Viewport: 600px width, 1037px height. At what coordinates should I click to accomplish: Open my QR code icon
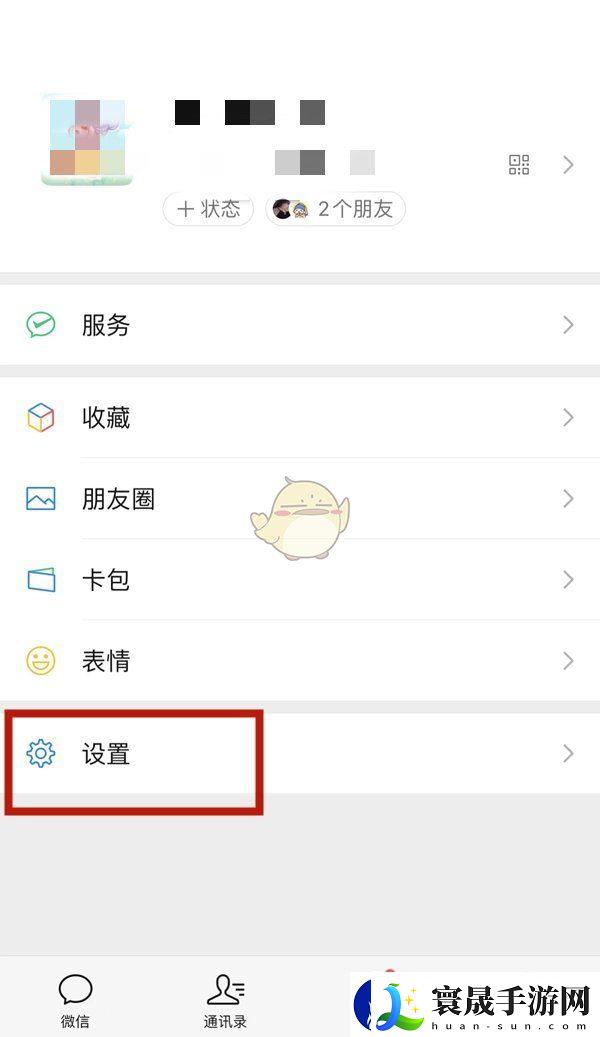point(518,165)
